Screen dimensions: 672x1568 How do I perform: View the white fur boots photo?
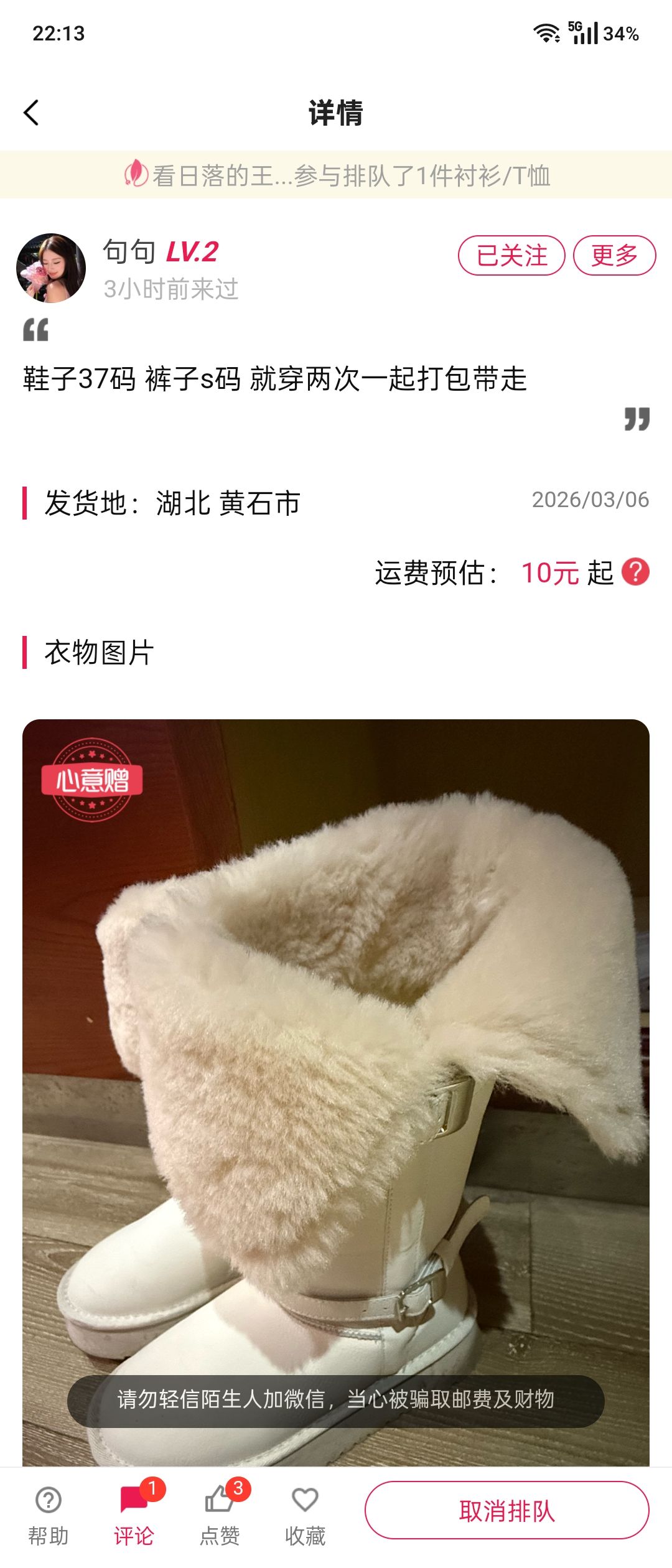[336, 1089]
